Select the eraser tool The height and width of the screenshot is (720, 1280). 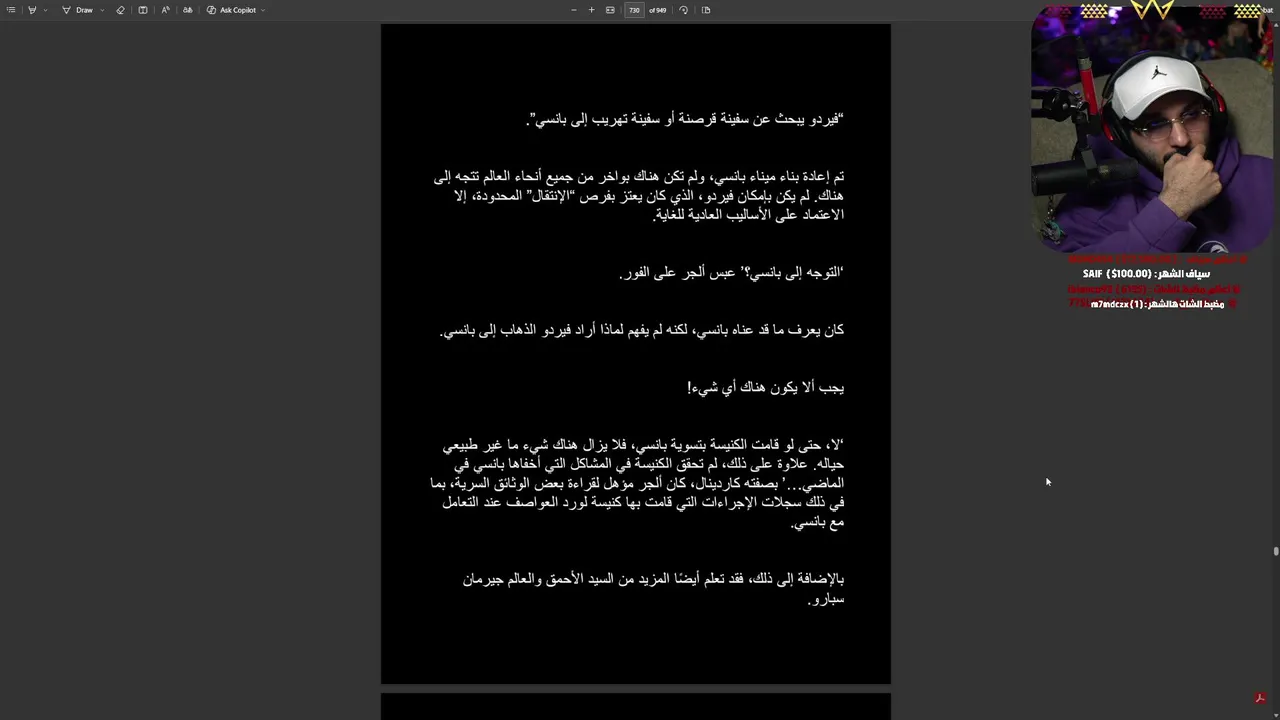point(120,10)
